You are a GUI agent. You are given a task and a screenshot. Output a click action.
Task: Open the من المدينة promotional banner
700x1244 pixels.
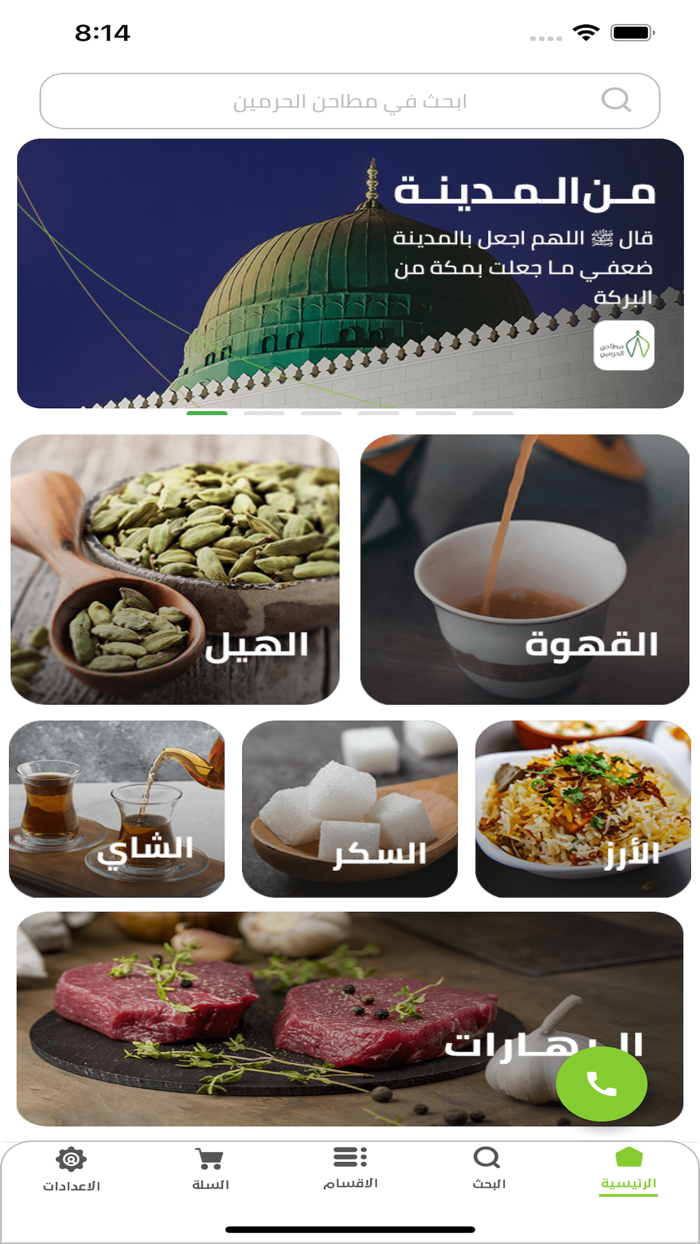tap(350, 273)
